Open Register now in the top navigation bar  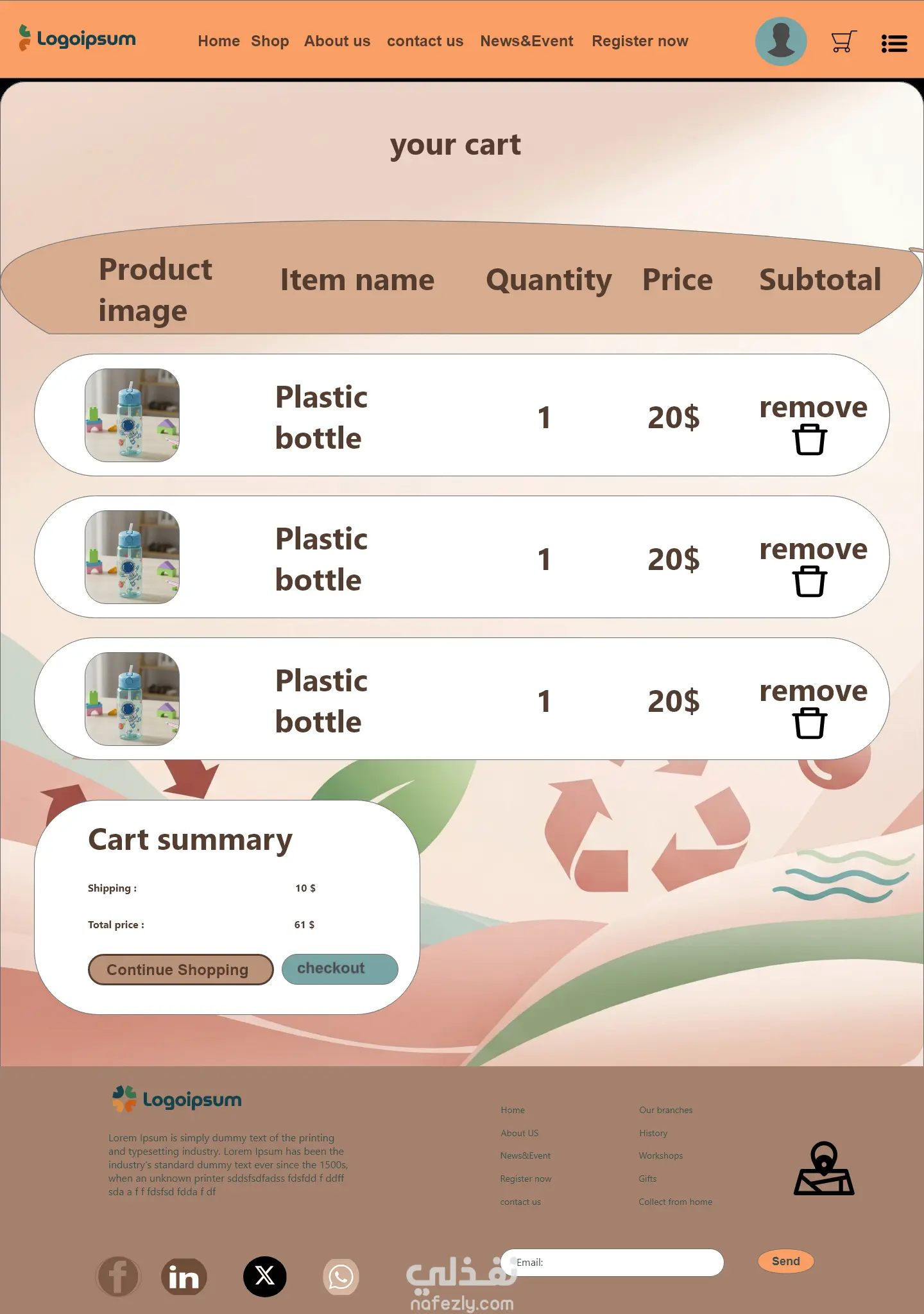click(x=639, y=41)
